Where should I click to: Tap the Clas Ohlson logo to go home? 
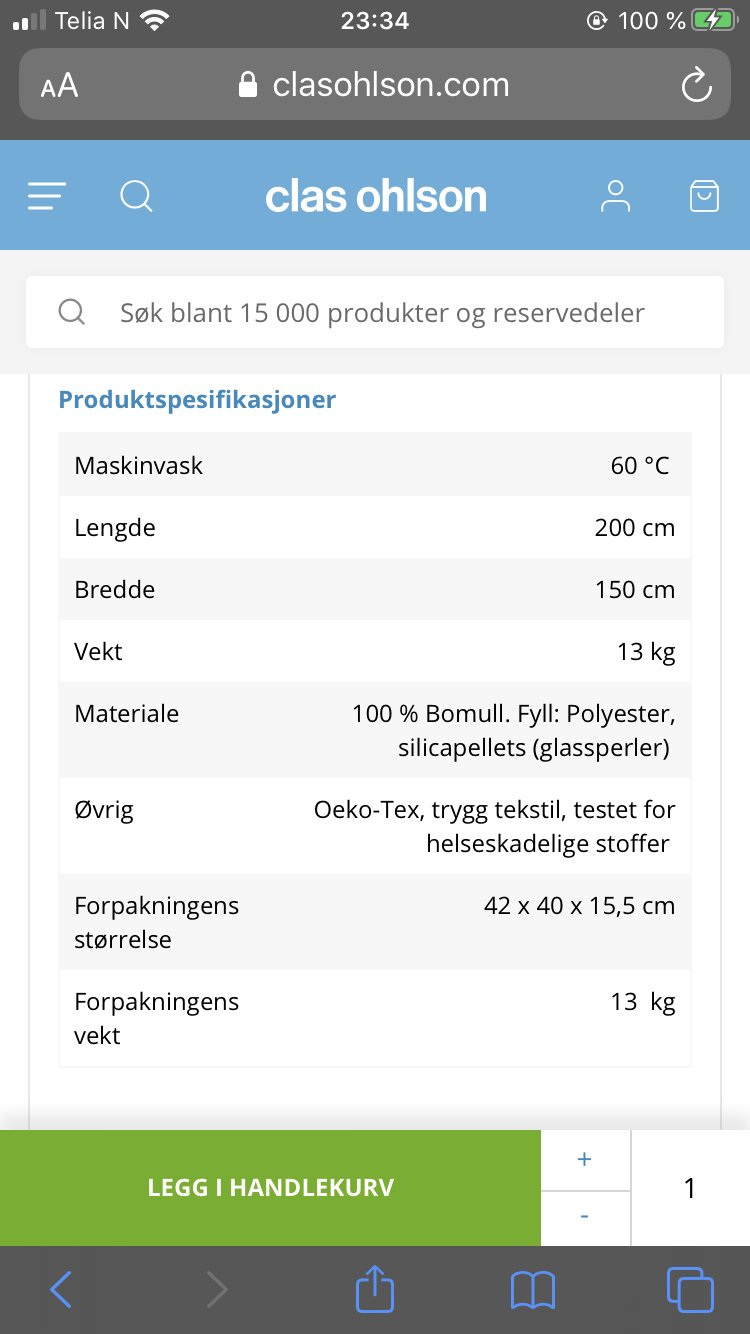pos(376,196)
